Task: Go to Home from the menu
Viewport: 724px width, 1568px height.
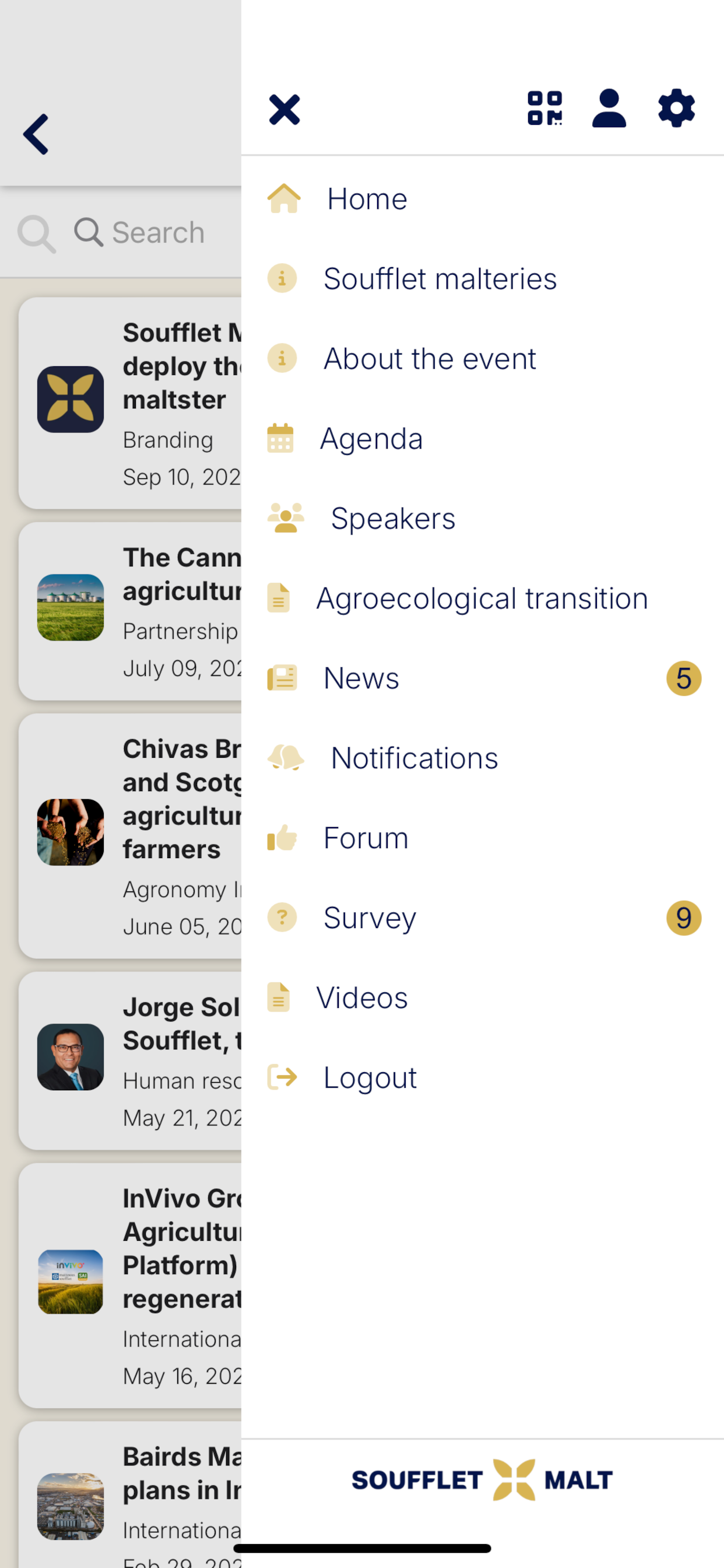Action: (483, 198)
